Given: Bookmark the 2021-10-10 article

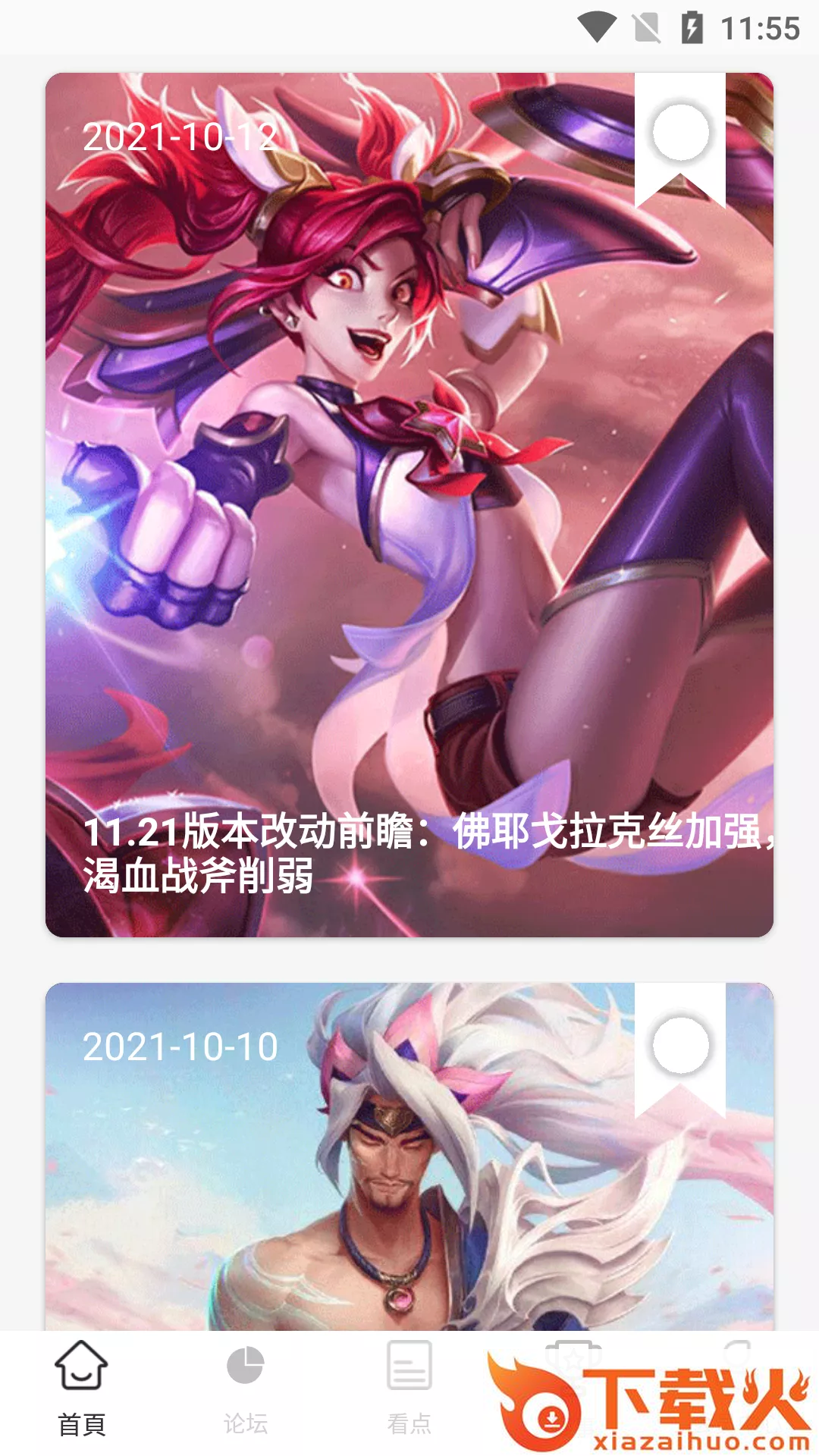Looking at the screenshot, I should coord(680,1046).
